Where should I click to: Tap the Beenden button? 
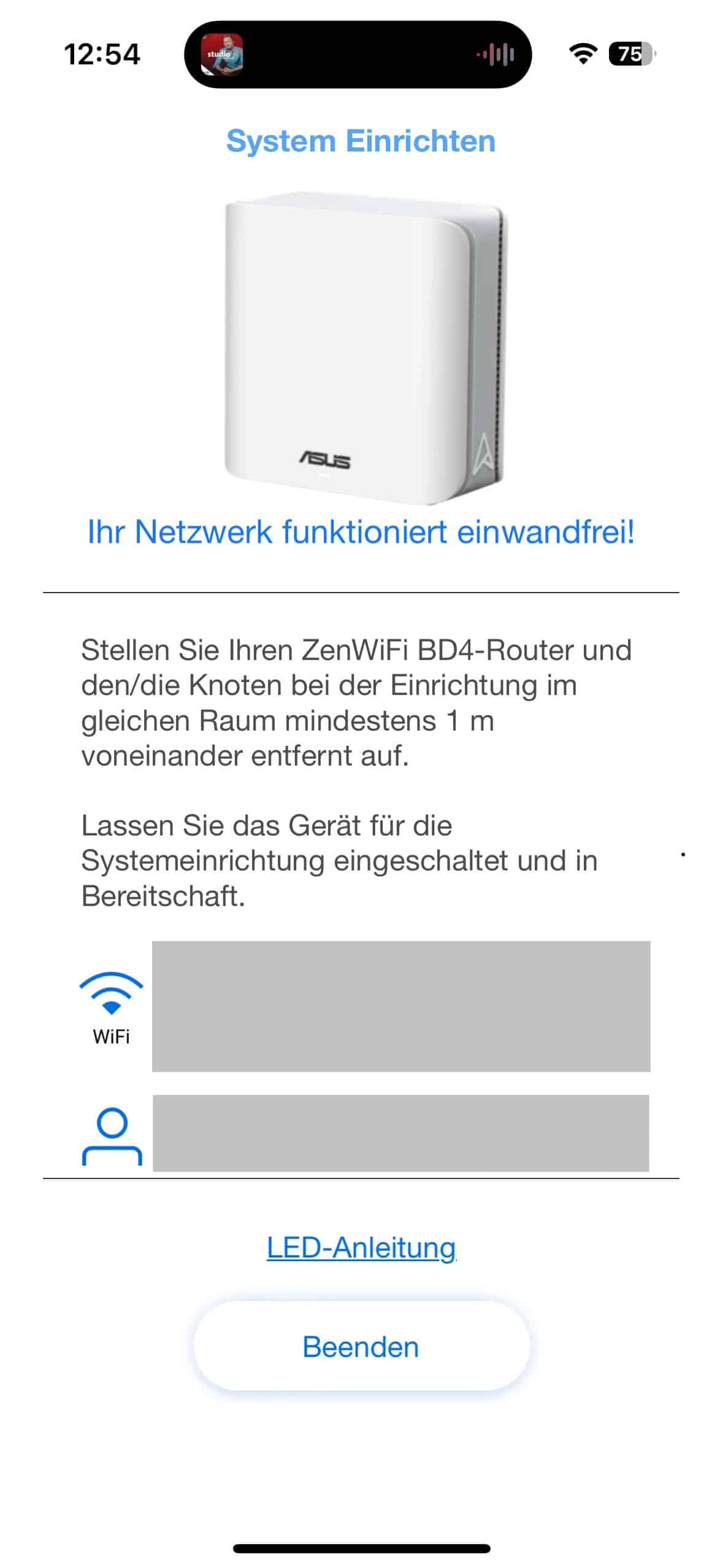361,1347
